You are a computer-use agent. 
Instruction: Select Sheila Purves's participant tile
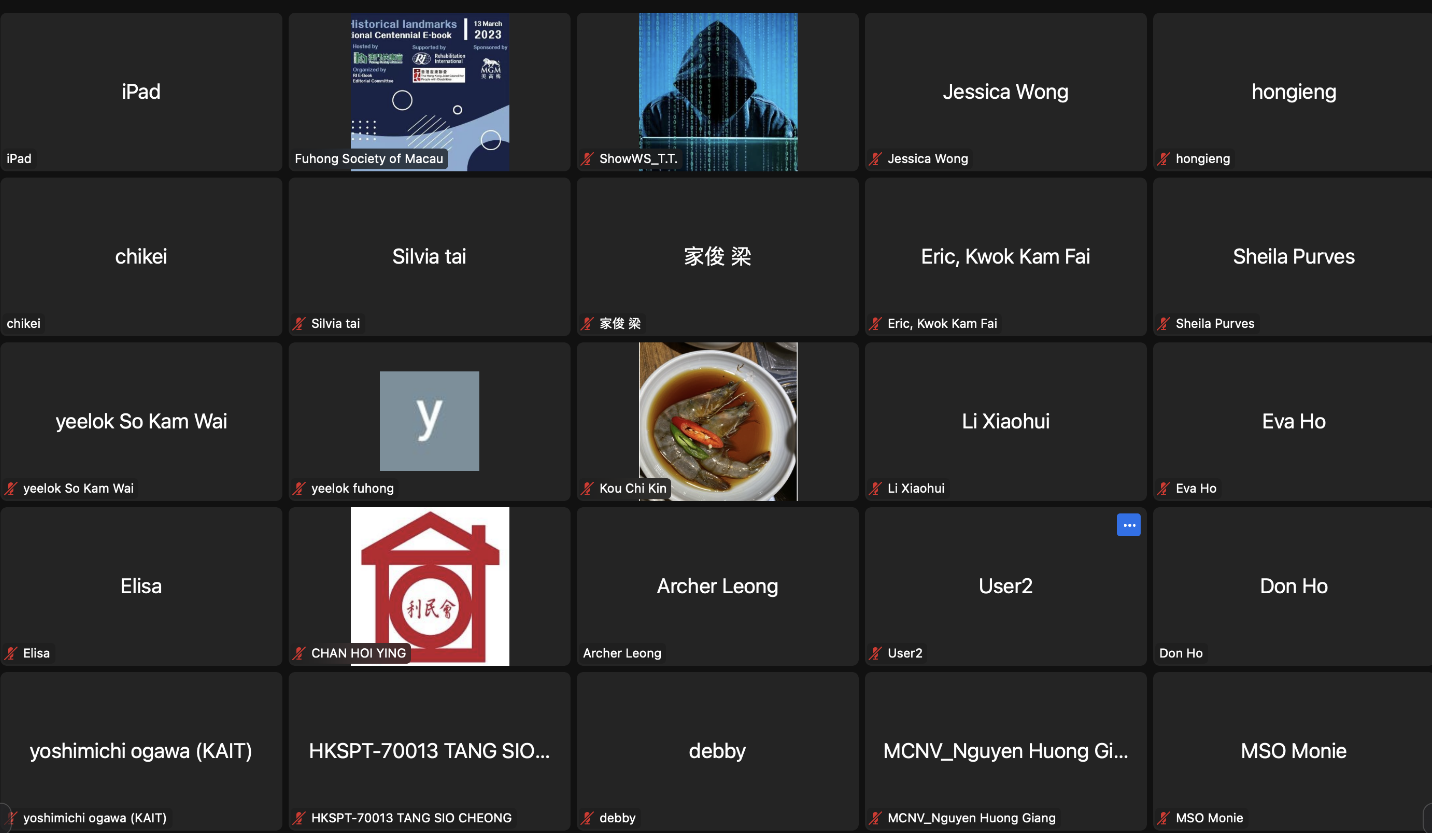pyautogui.click(x=1293, y=257)
